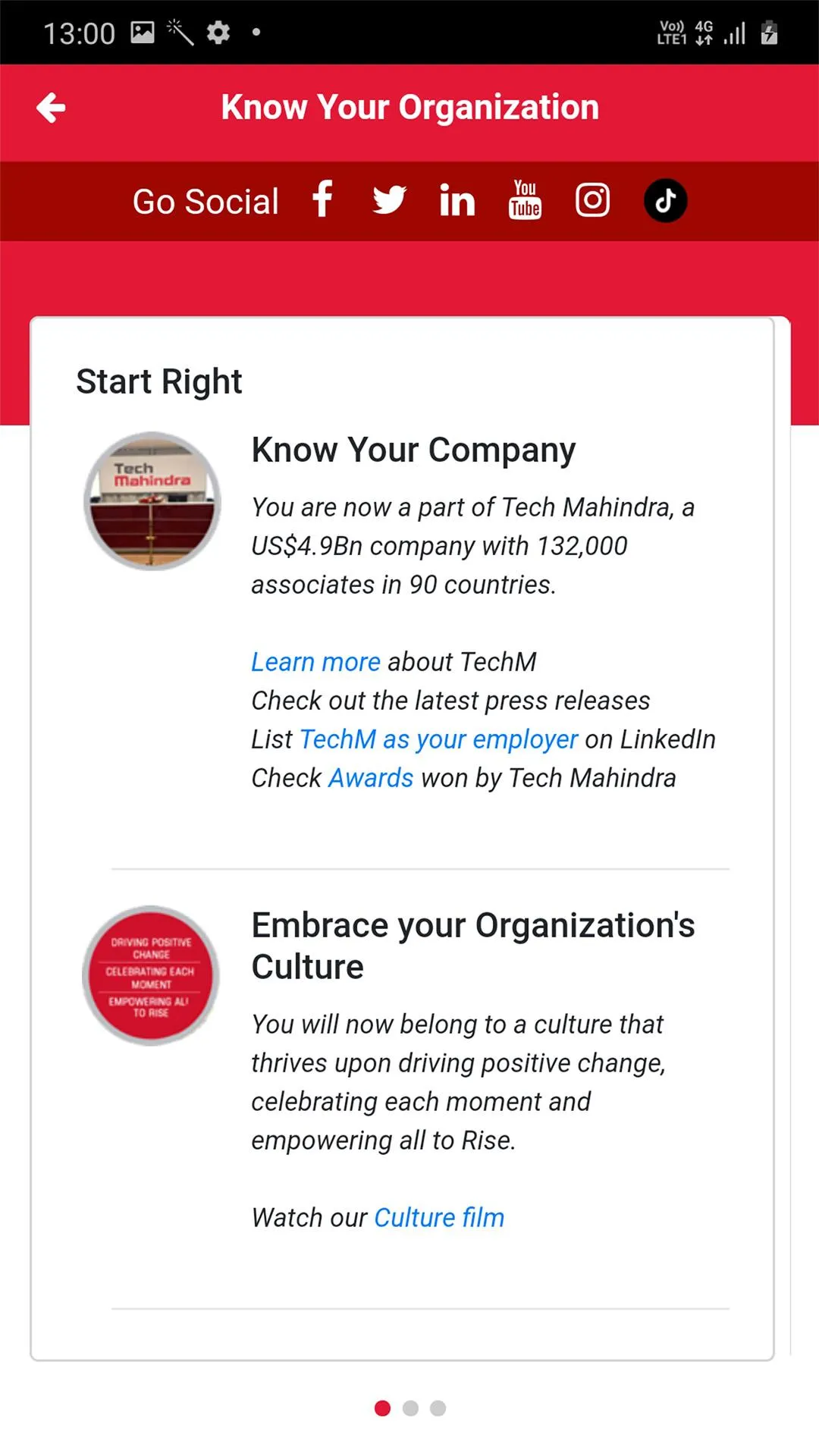Open 'TechM as your employer' link
This screenshot has width=819, height=1456.
click(x=438, y=739)
